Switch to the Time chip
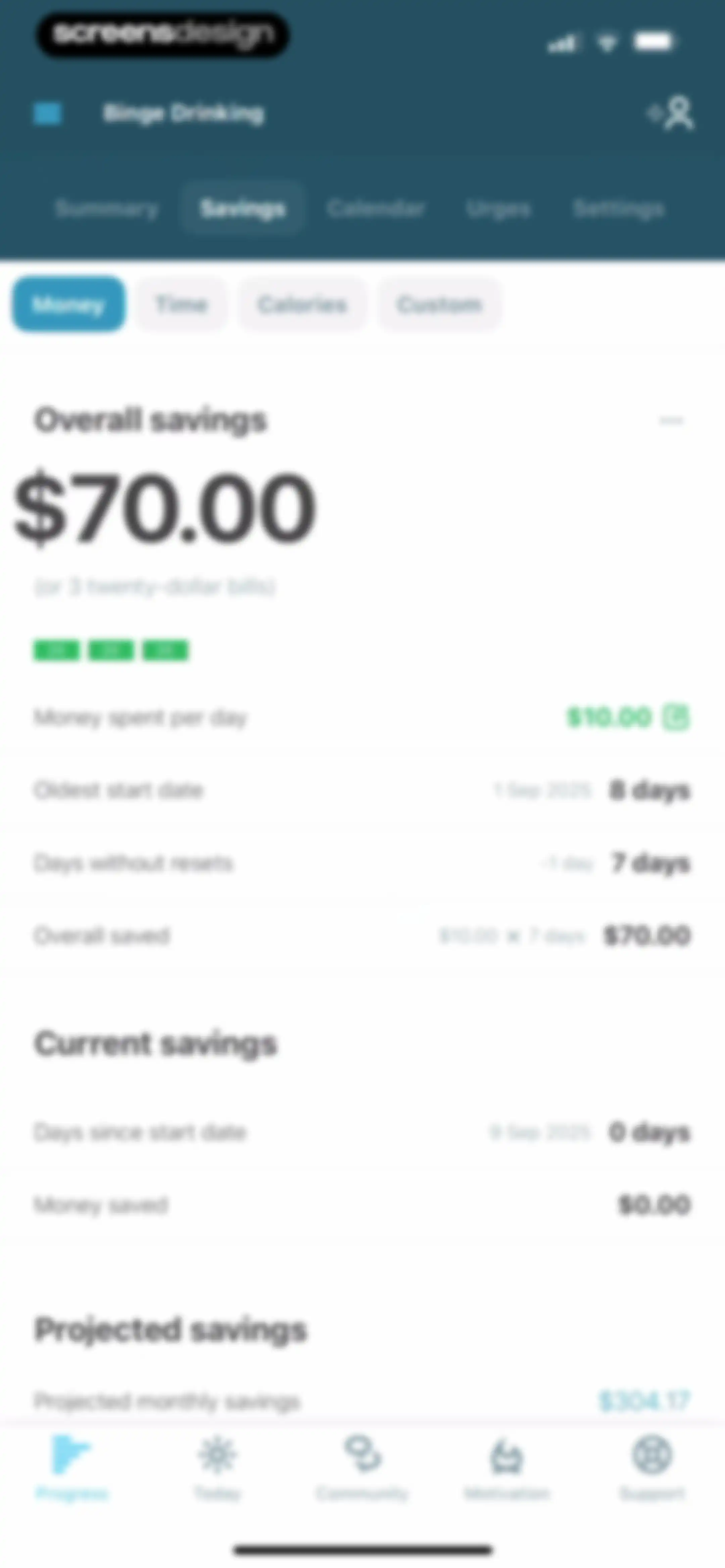This screenshot has height=1568, width=725. [181, 304]
